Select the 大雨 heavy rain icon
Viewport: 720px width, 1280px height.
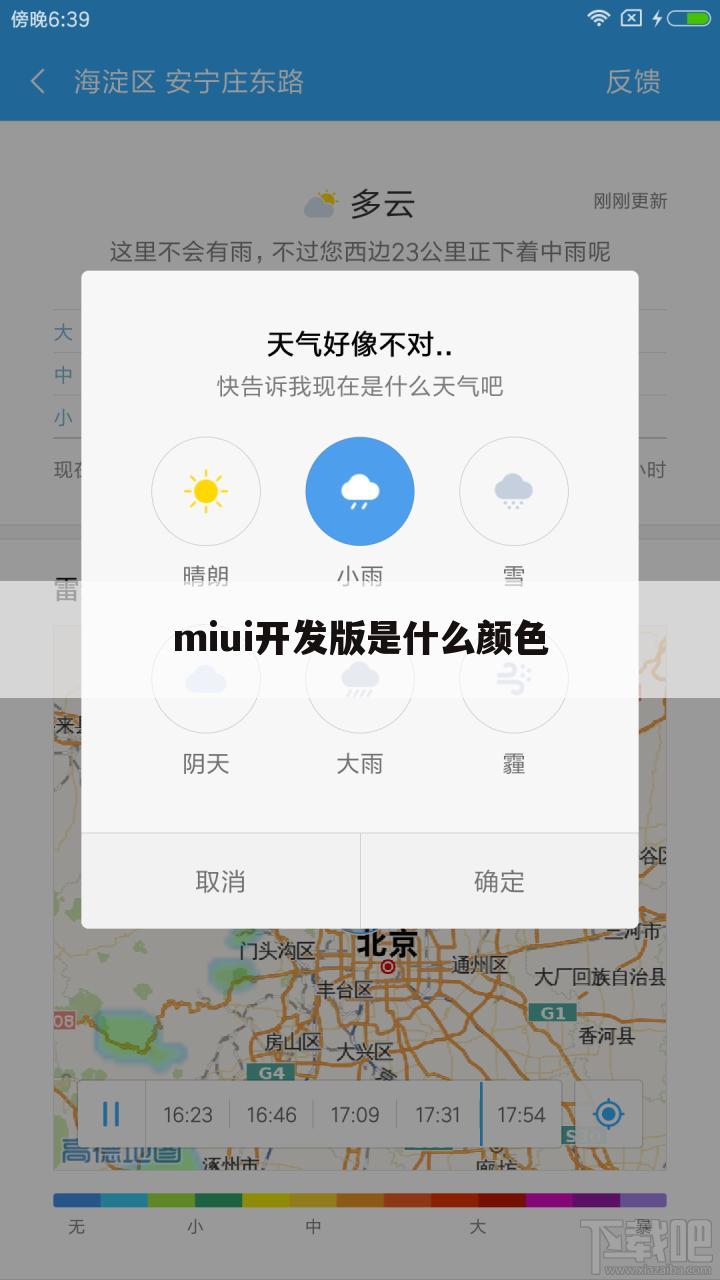[360, 678]
